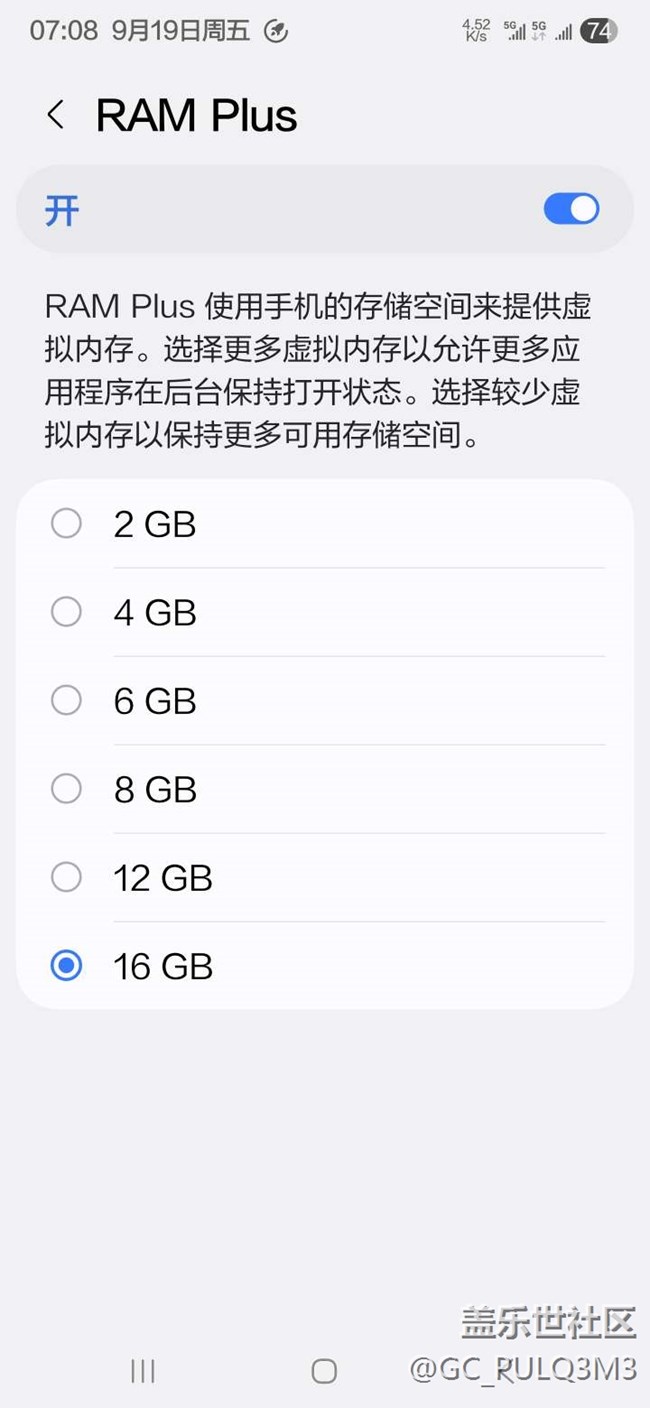Select the 2 GB virtual memory option
This screenshot has height=1408, width=650.
point(67,523)
